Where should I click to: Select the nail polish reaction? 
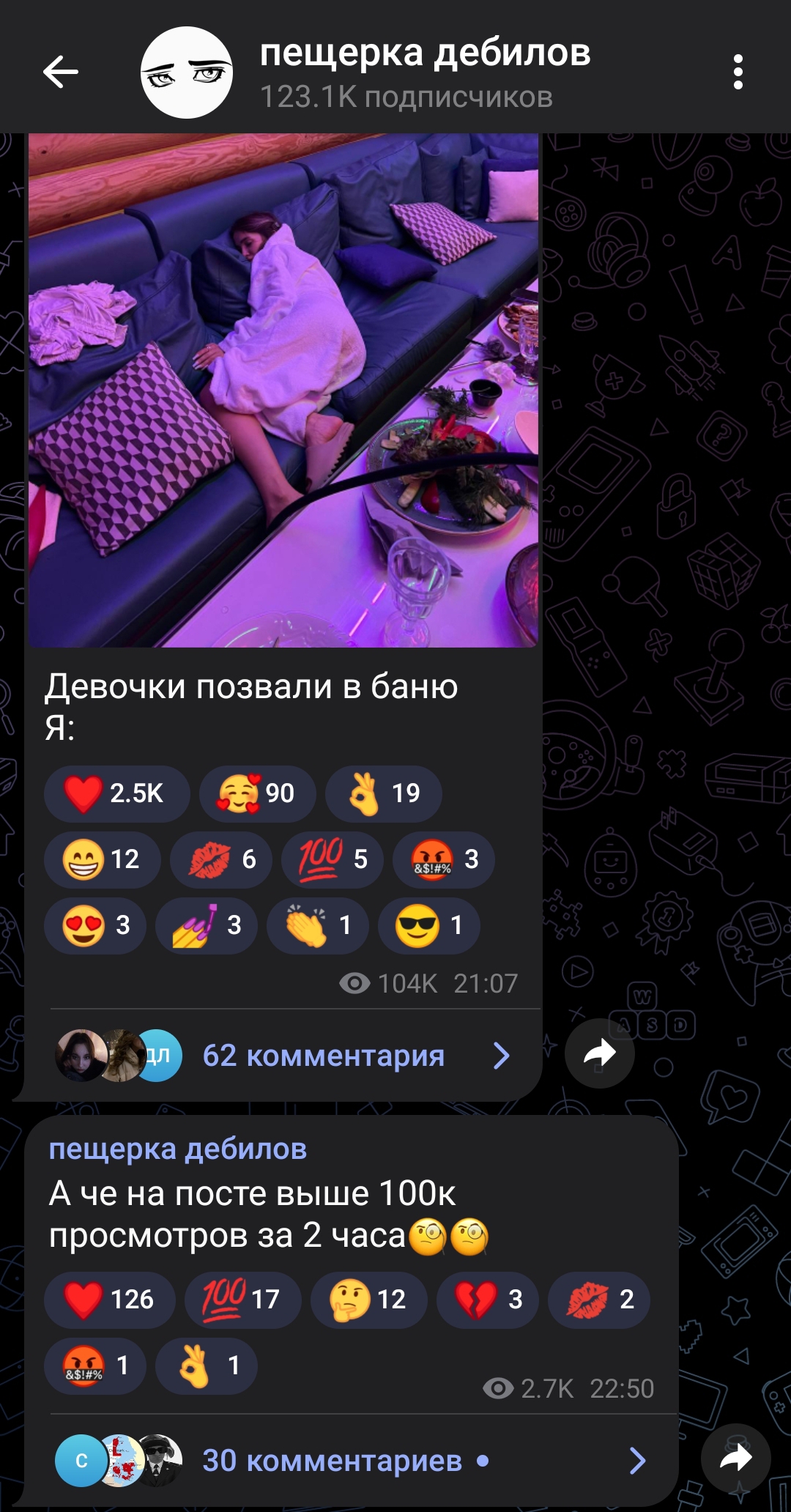point(206,925)
